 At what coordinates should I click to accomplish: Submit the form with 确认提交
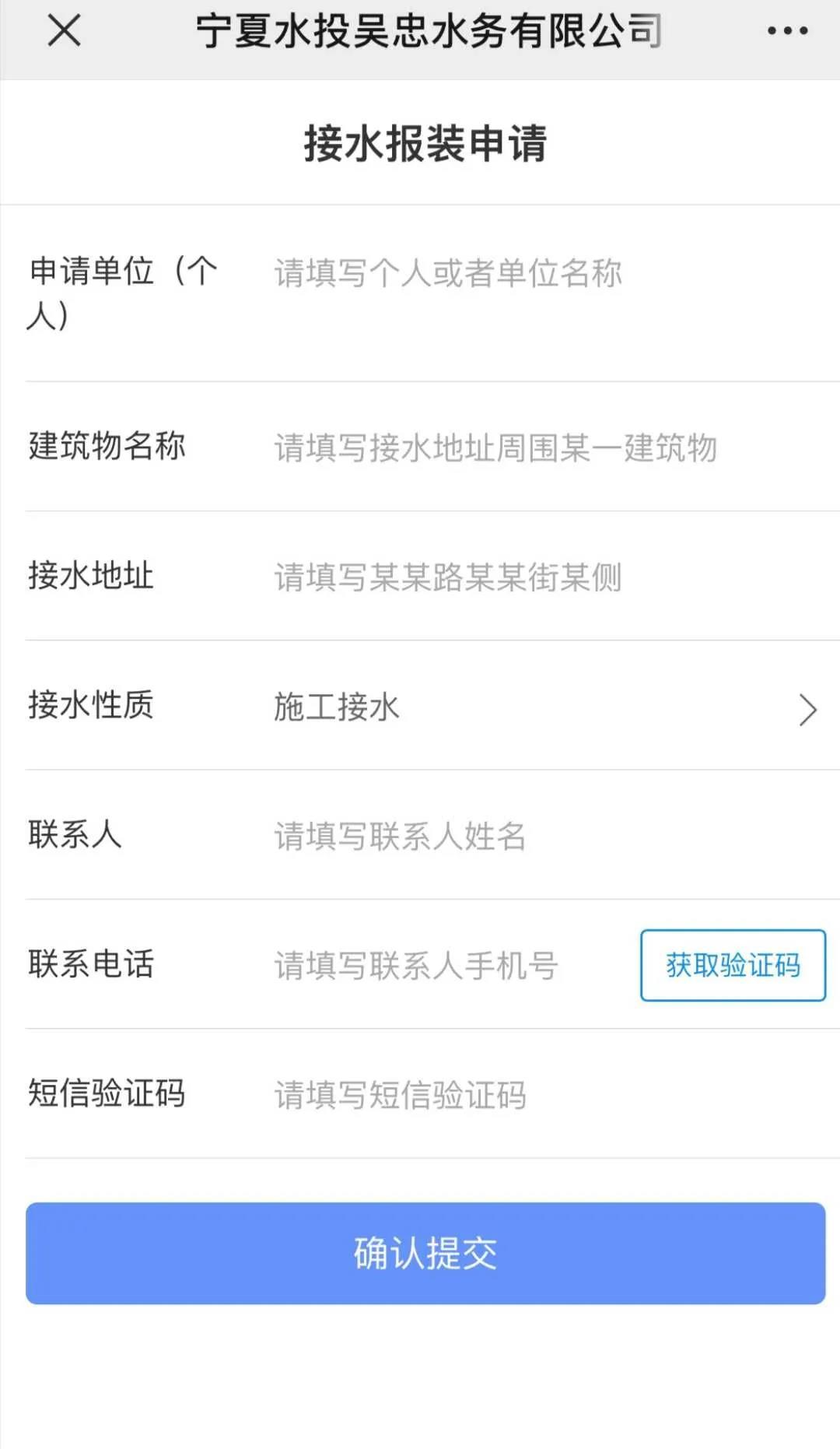click(x=425, y=1253)
